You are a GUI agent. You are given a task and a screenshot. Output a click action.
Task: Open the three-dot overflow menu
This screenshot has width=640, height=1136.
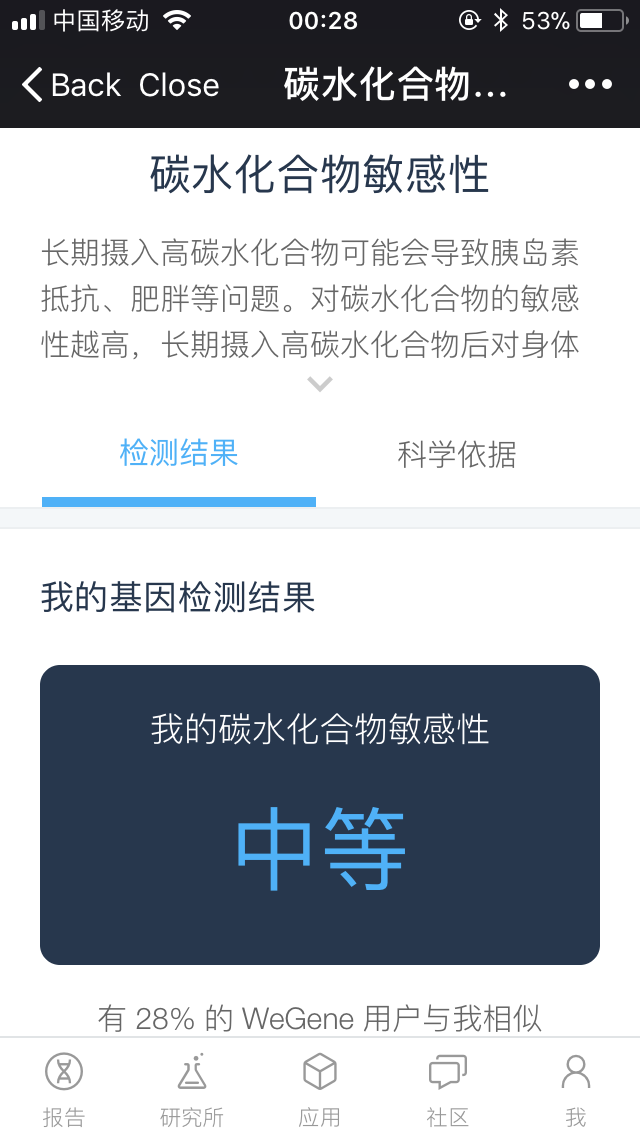590,85
